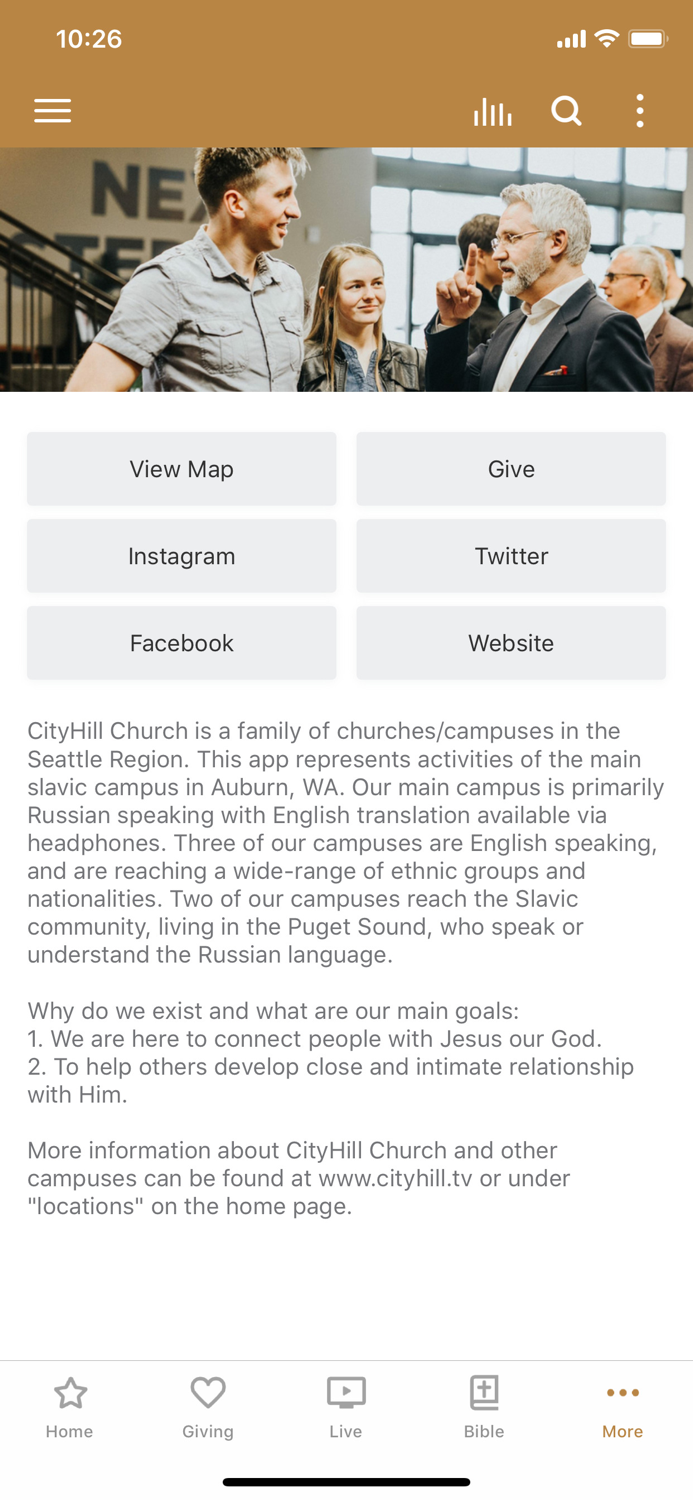
Task: Switch to the Live tab
Action: coord(346,1407)
